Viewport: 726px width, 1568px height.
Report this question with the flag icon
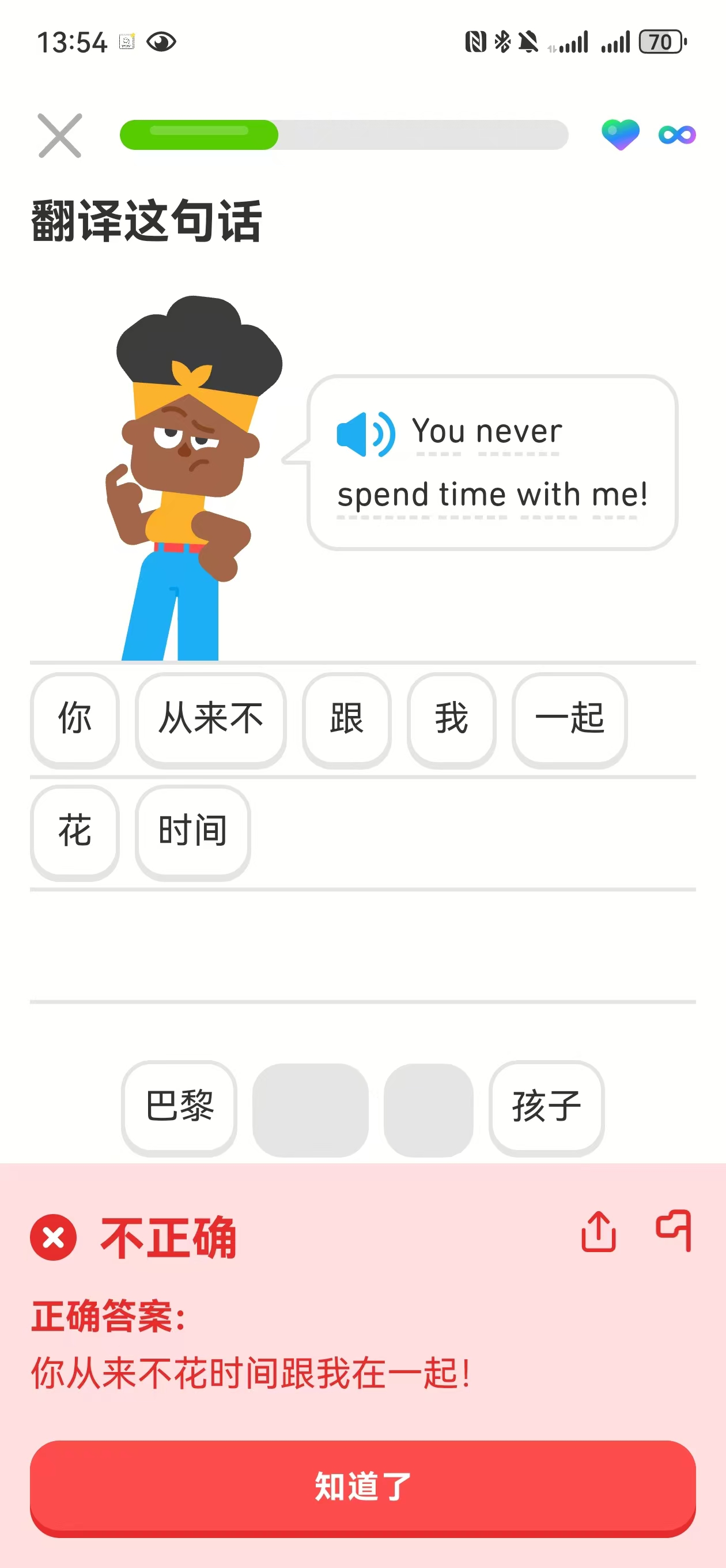674,1230
